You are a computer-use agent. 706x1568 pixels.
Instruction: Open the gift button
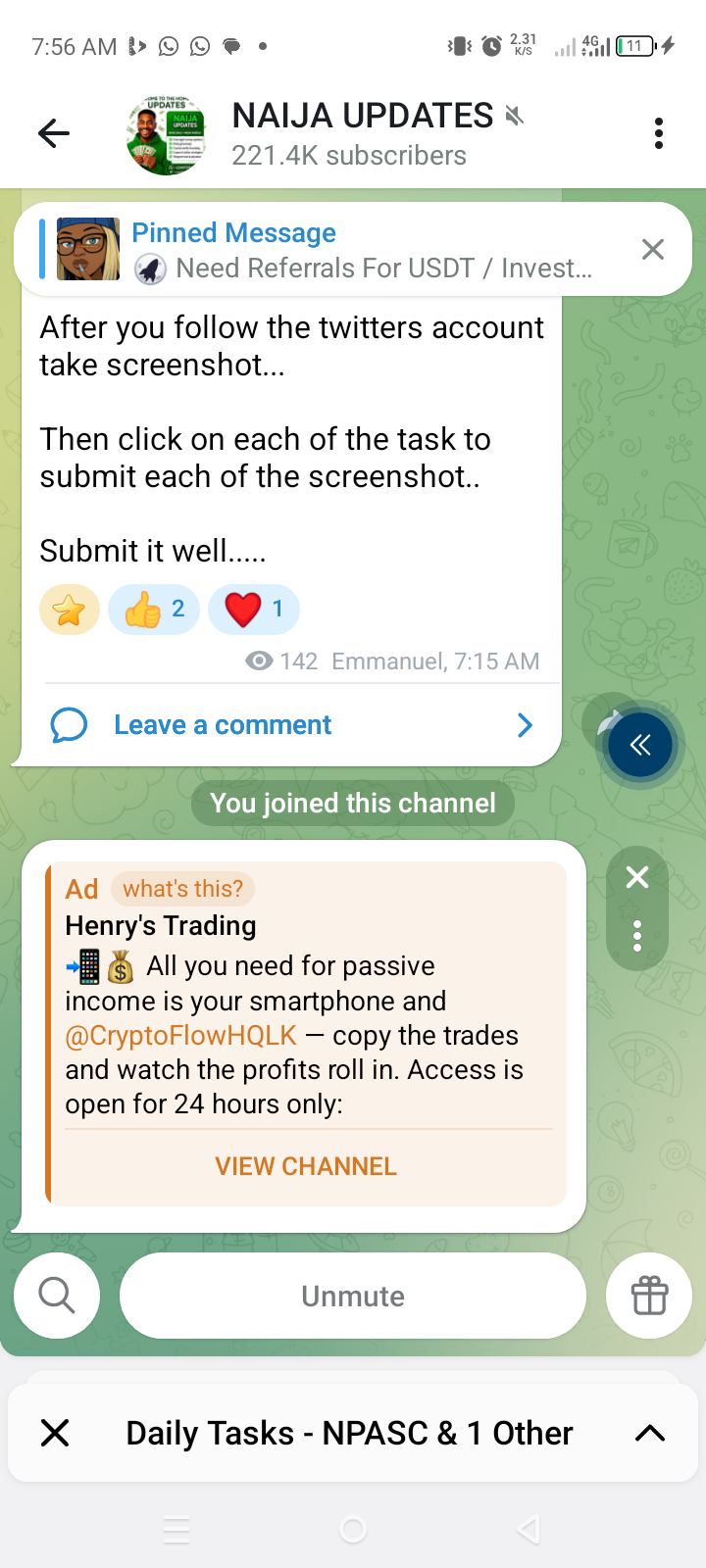(649, 1296)
